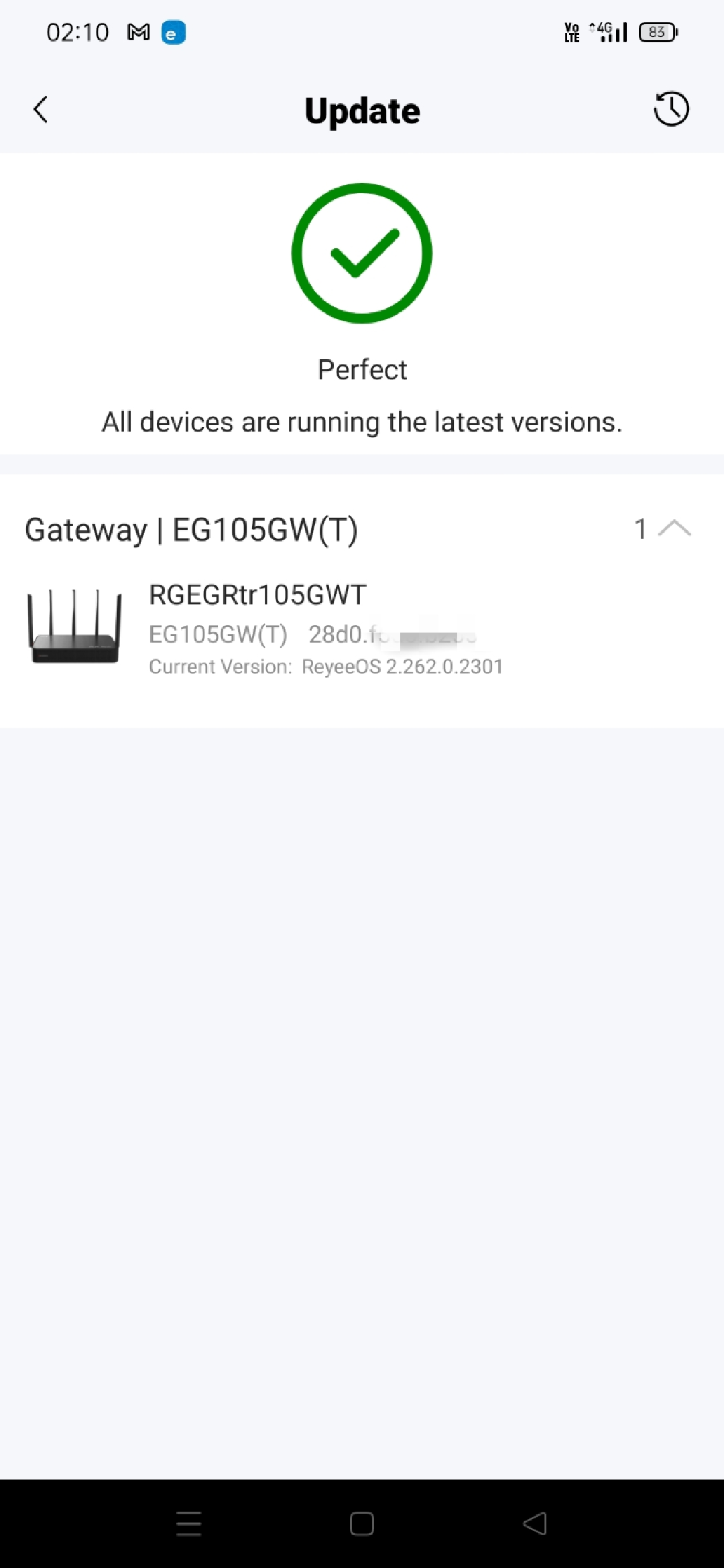This screenshot has height=1568, width=724.
Task: Go back from the Update screen
Action: point(40,109)
